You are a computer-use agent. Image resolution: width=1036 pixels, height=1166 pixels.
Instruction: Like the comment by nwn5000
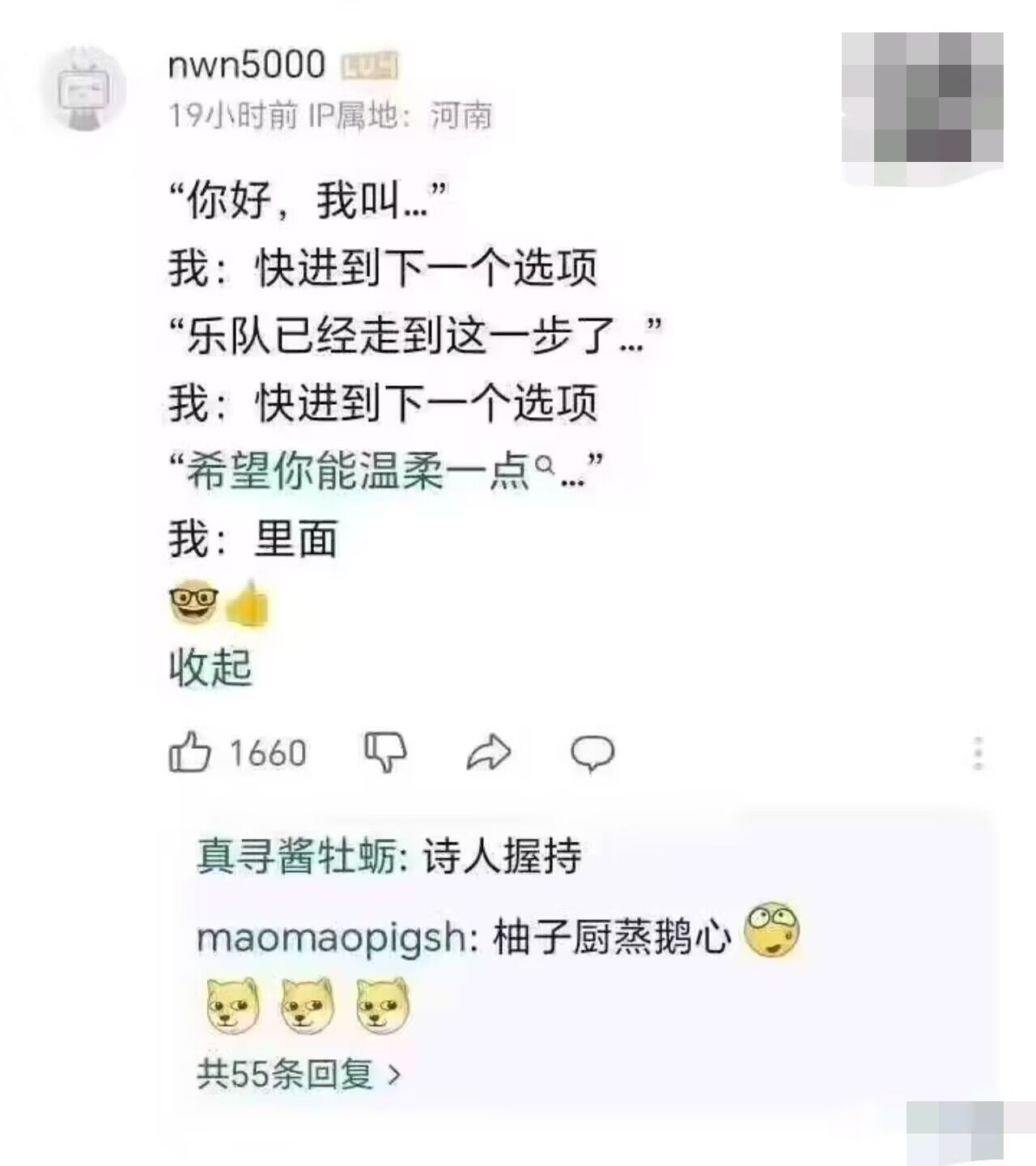pyautogui.click(x=190, y=752)
